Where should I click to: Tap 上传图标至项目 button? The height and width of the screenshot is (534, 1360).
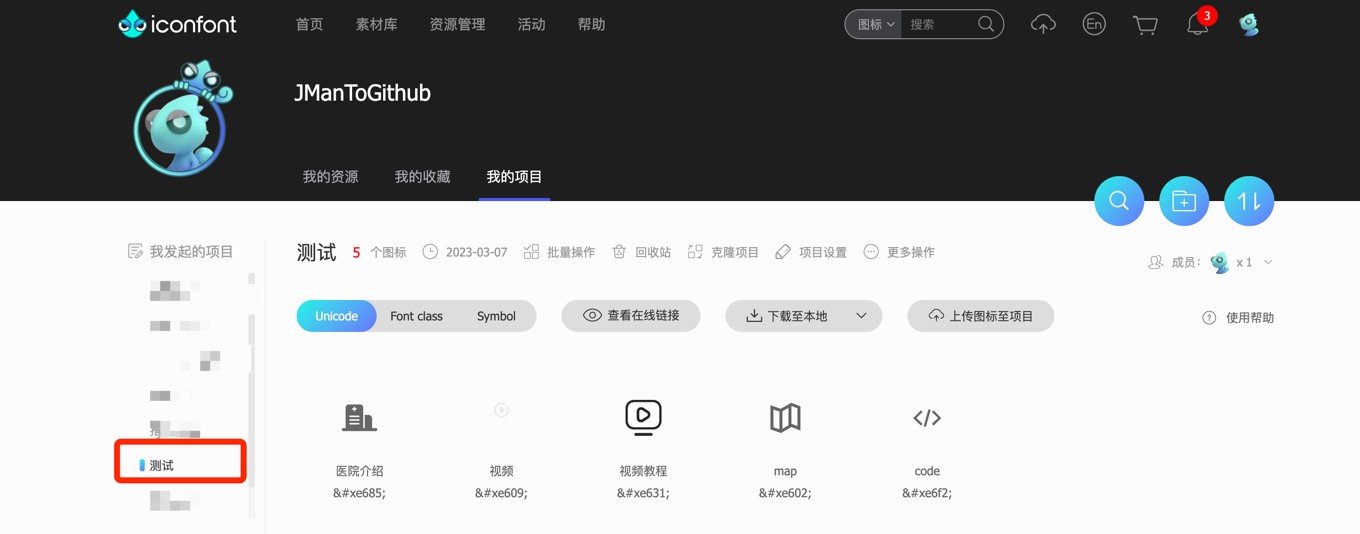pos(980,316)
